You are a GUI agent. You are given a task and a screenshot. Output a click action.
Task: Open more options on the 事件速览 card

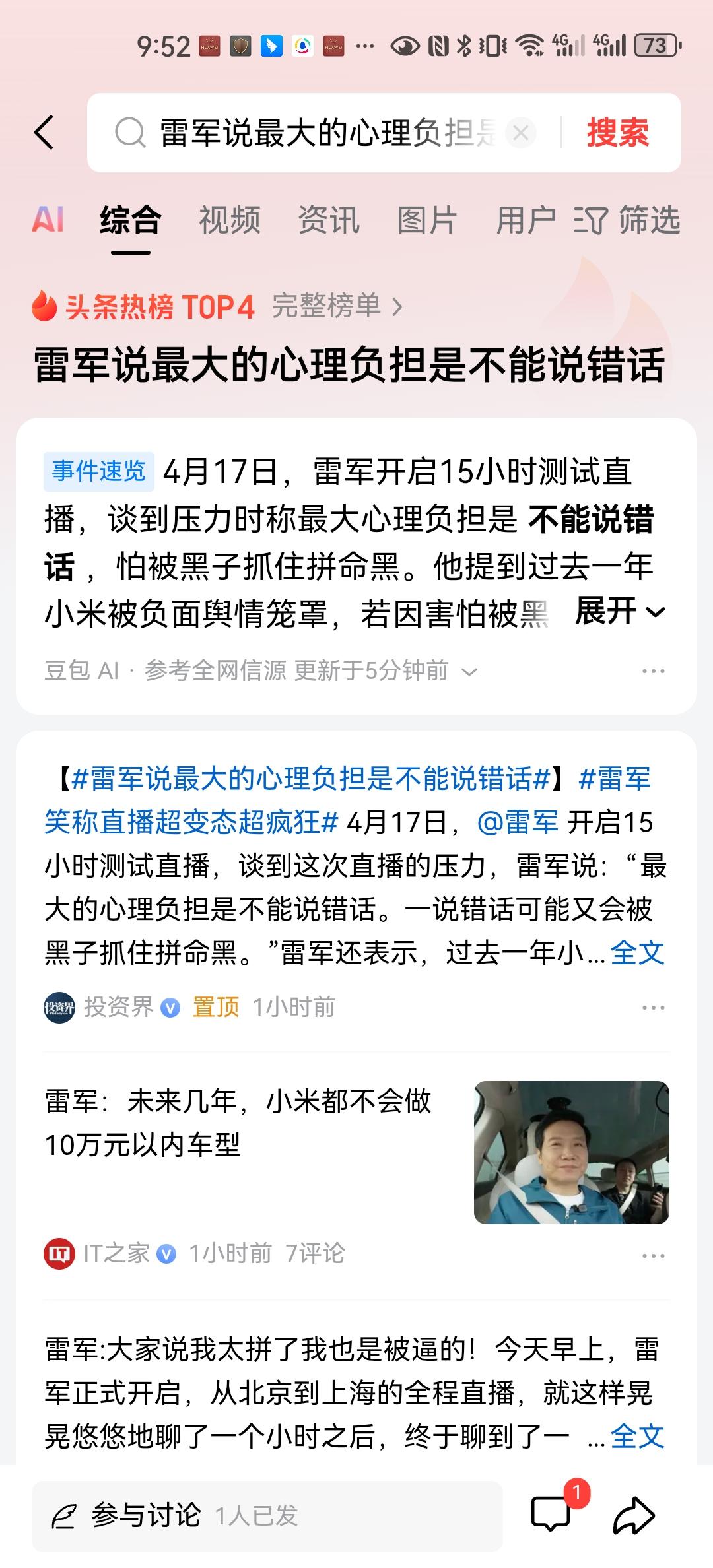coord(654,670)
